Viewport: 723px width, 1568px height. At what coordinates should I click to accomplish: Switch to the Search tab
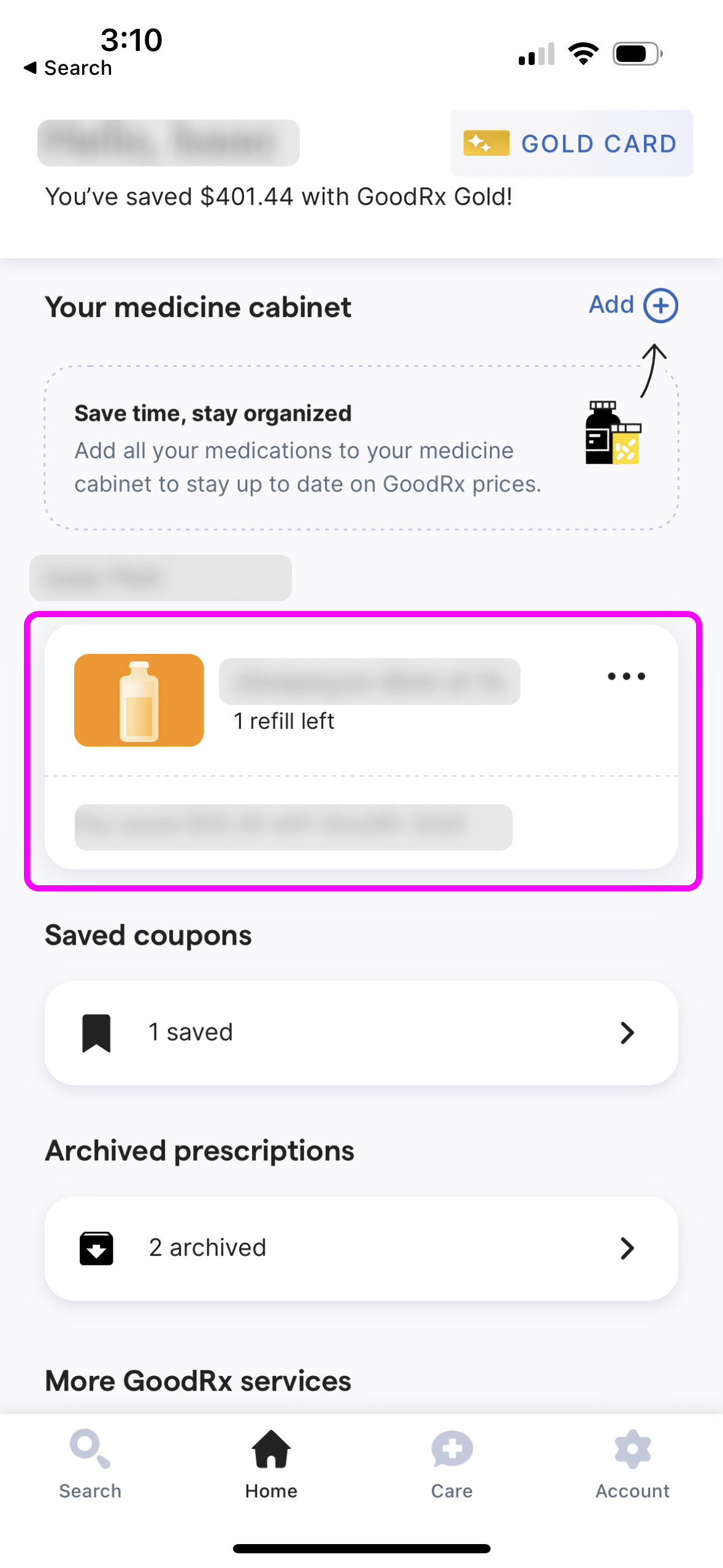[x=90, y=1465]
